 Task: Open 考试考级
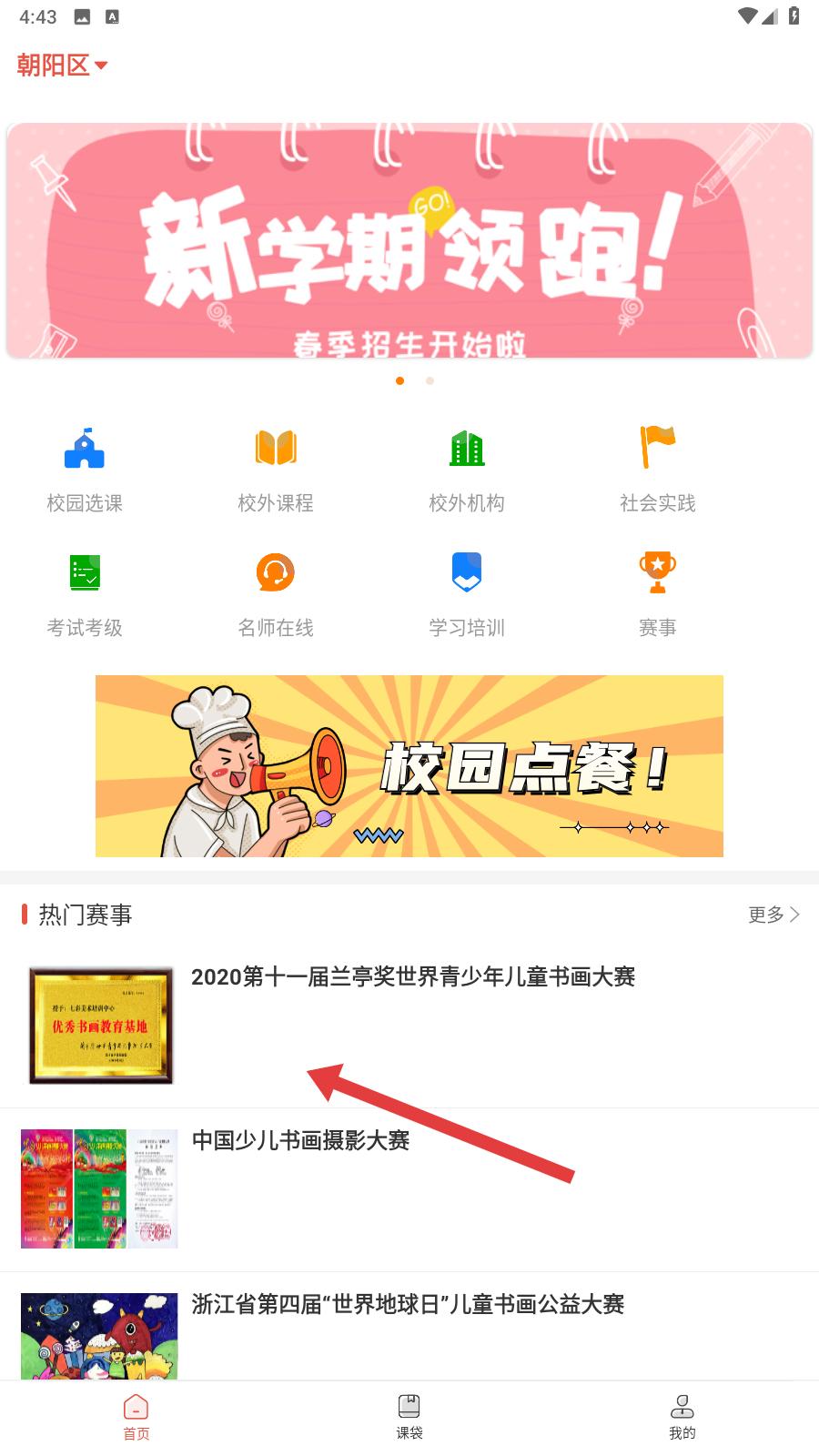tap(85, 595)
